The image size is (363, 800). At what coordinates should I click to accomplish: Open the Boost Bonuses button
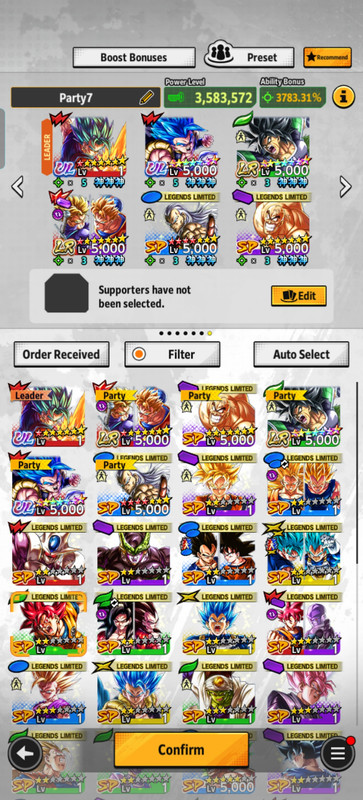pyautogui.click(x=134, y=58)
